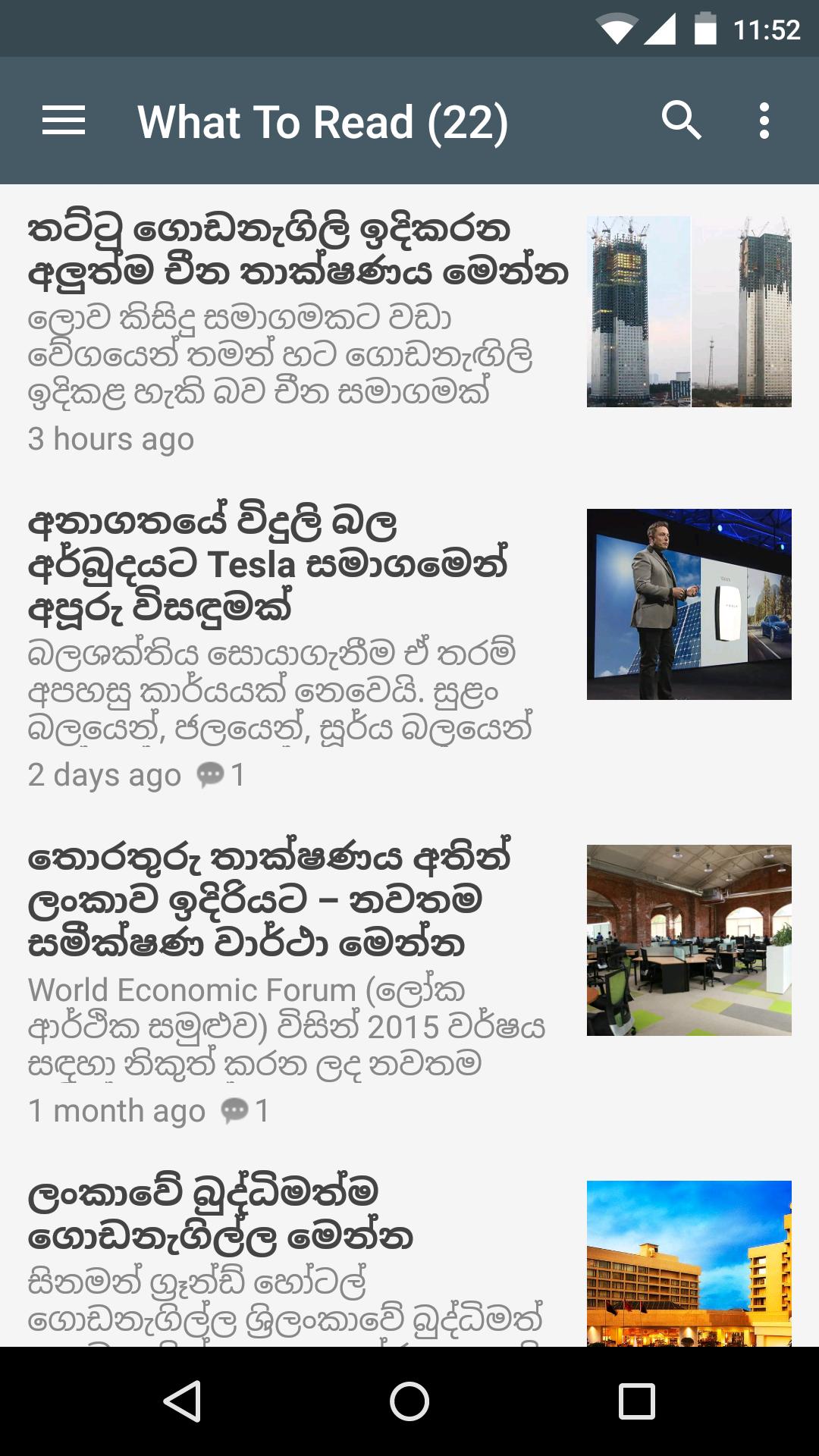Viewport: 819px width, 1456px height.
Task: Open the three-dot overflow menu
Action: click(x=764, y=121)
